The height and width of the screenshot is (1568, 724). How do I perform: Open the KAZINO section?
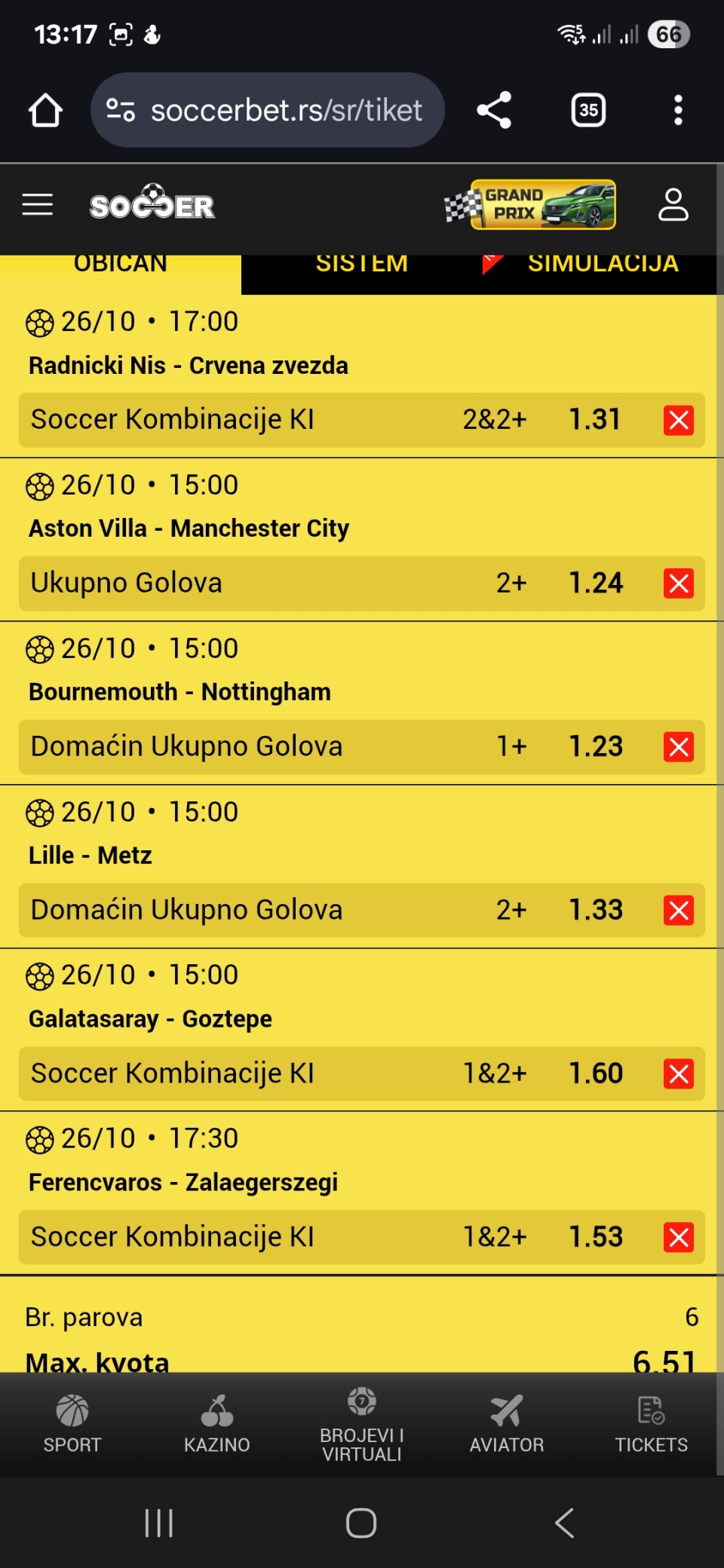(217, 1424)
